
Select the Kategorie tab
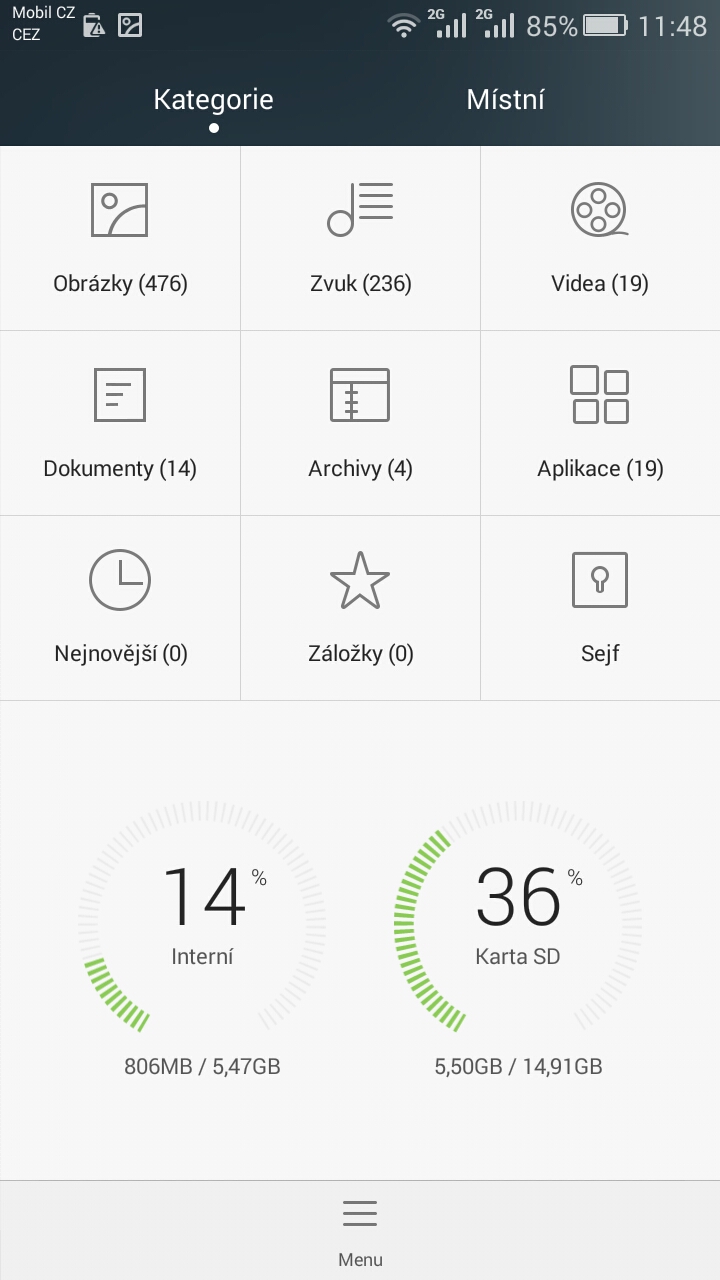click(213, 100)
